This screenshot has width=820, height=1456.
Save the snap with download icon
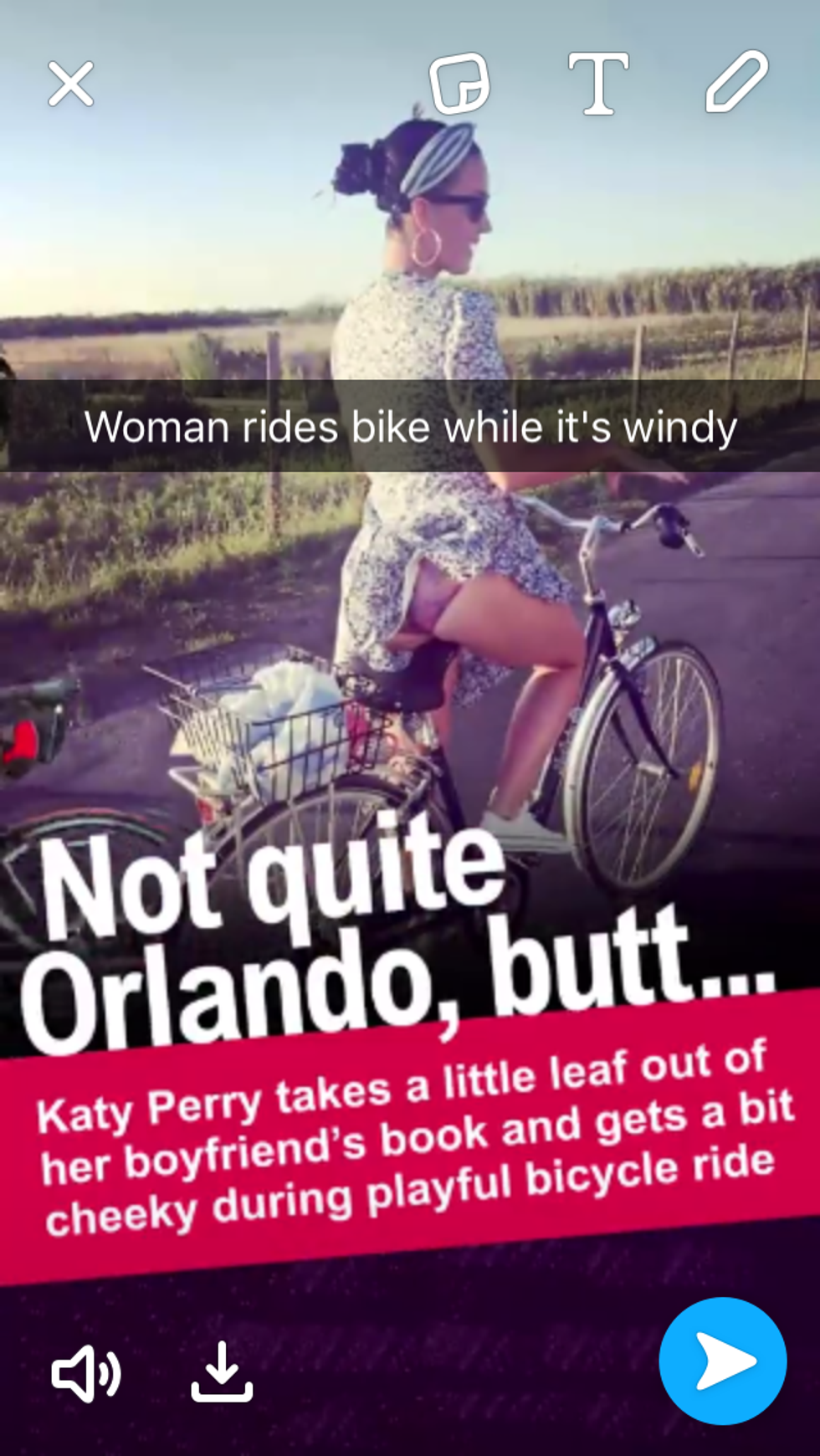222,1371
